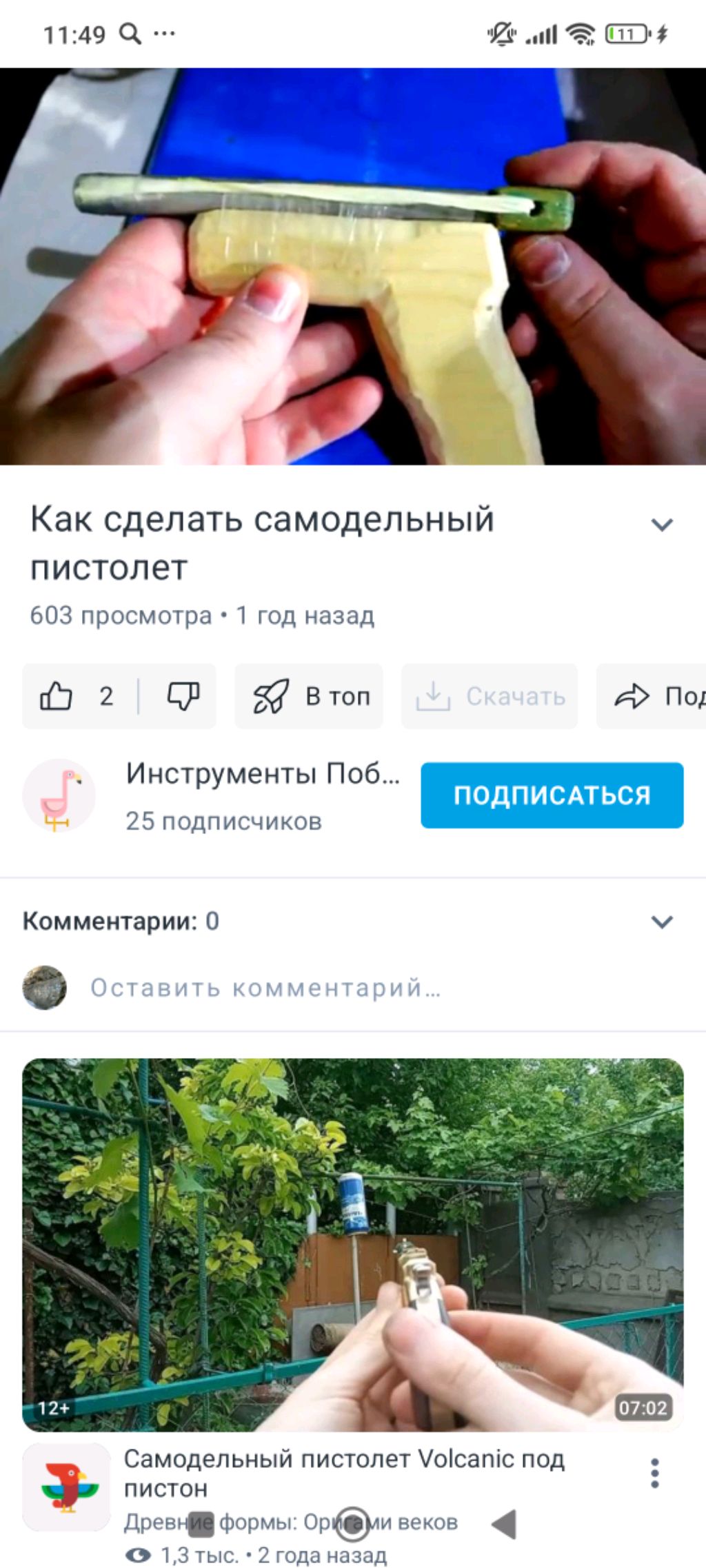
Task: Open the Древние формы channel avatar
Action: [x=66, y=1487]
